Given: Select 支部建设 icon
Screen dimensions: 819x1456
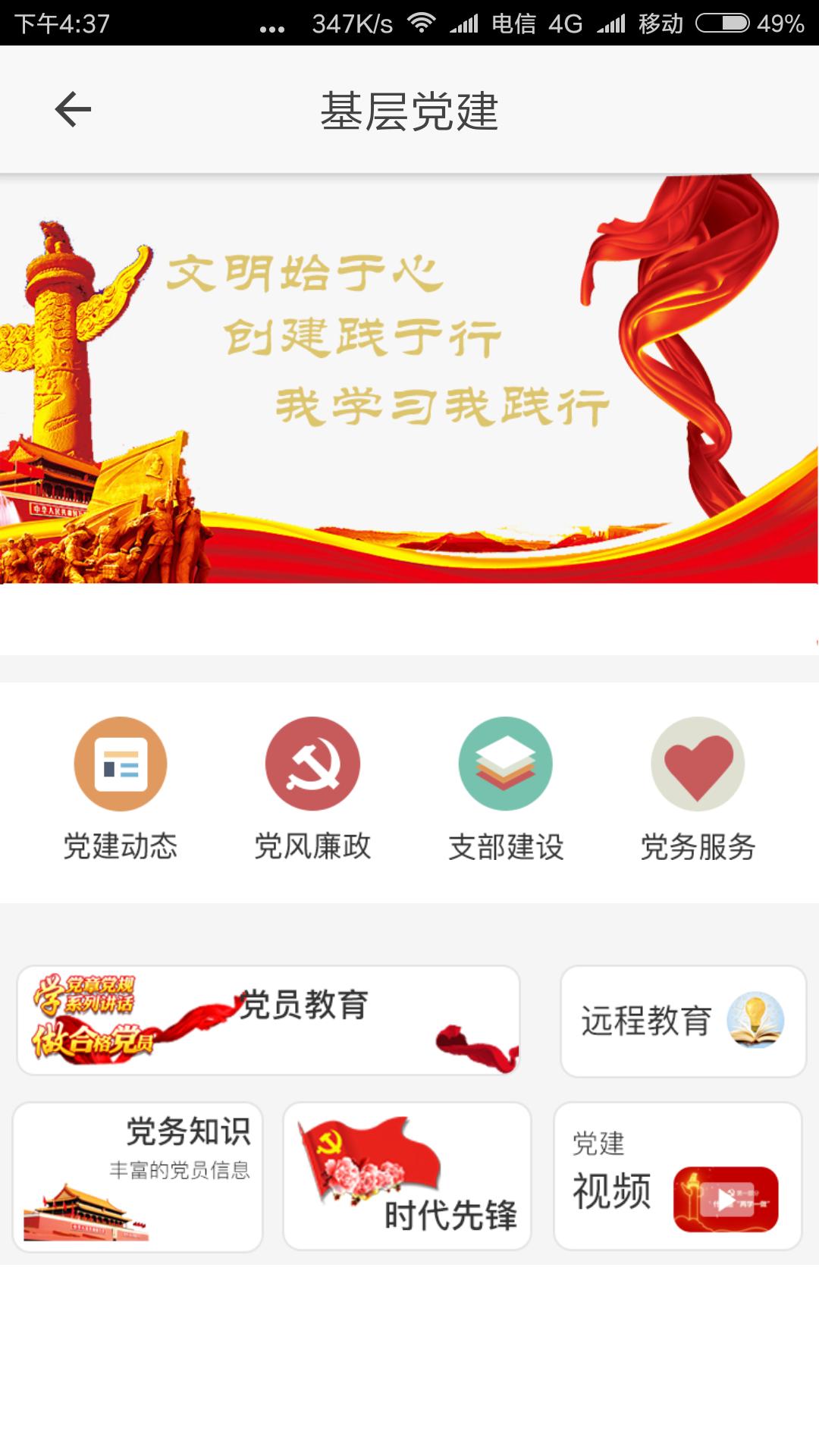Looking at the screenshot, I should tap(505, 764).
